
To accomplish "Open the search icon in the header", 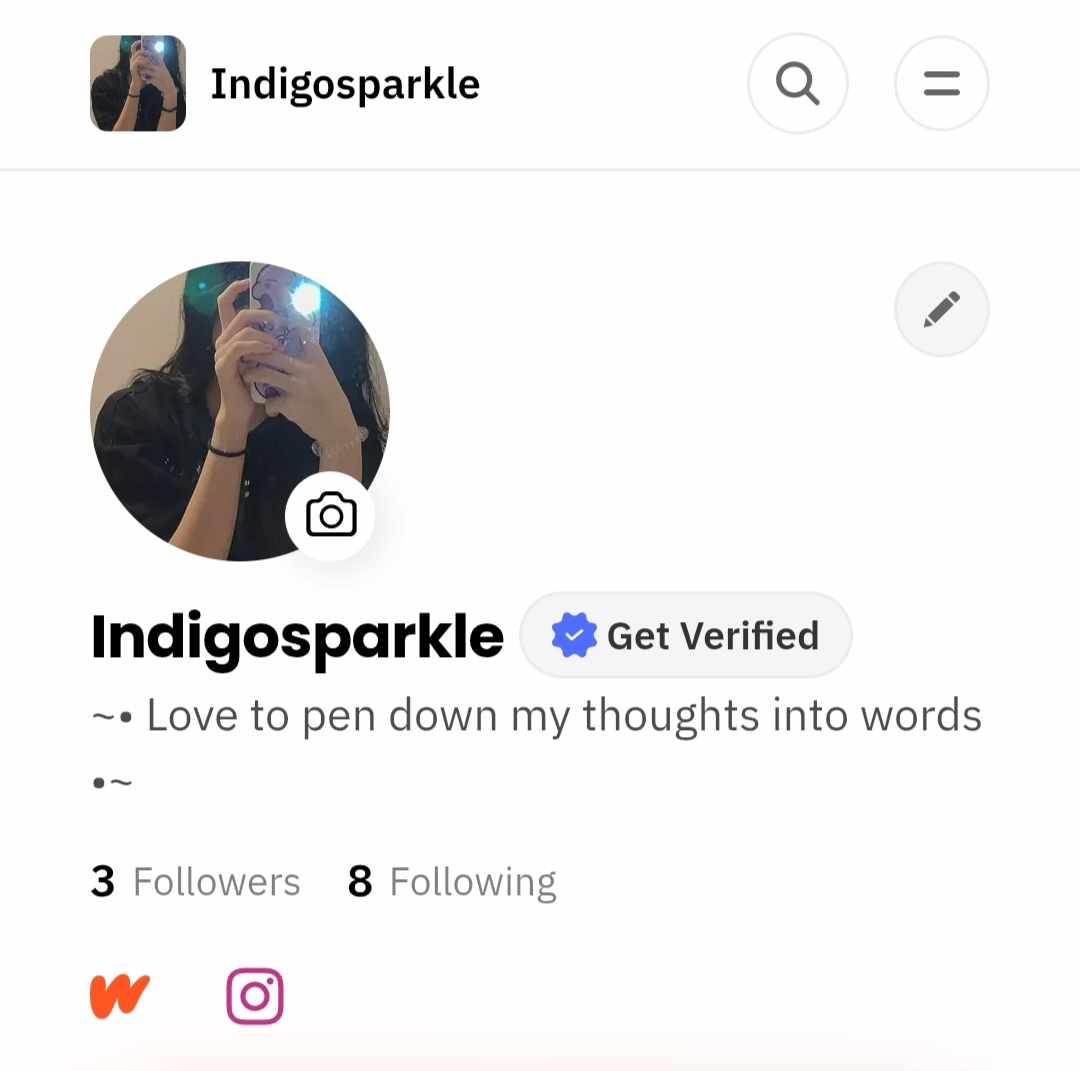I will click(x=797, y=84).
